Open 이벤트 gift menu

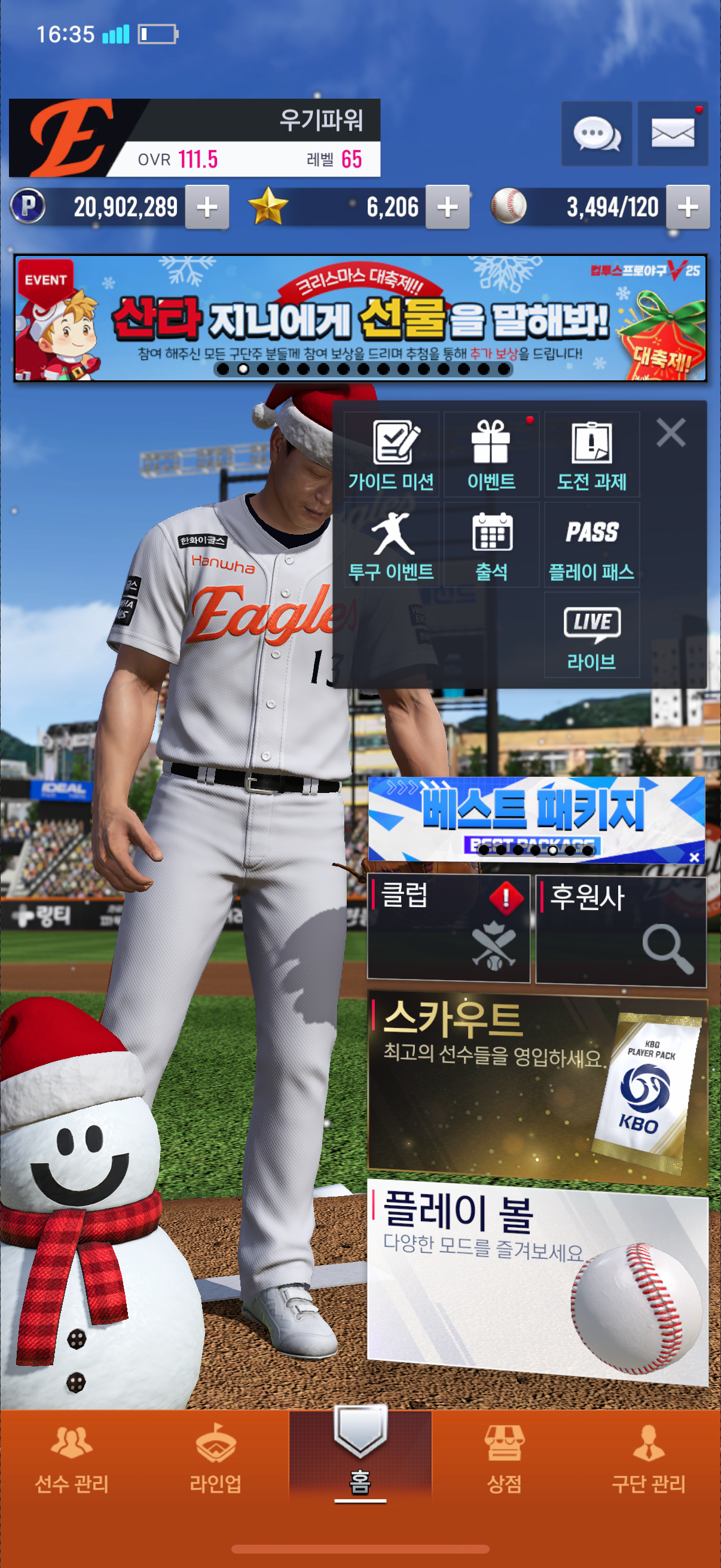coord(491,454)
